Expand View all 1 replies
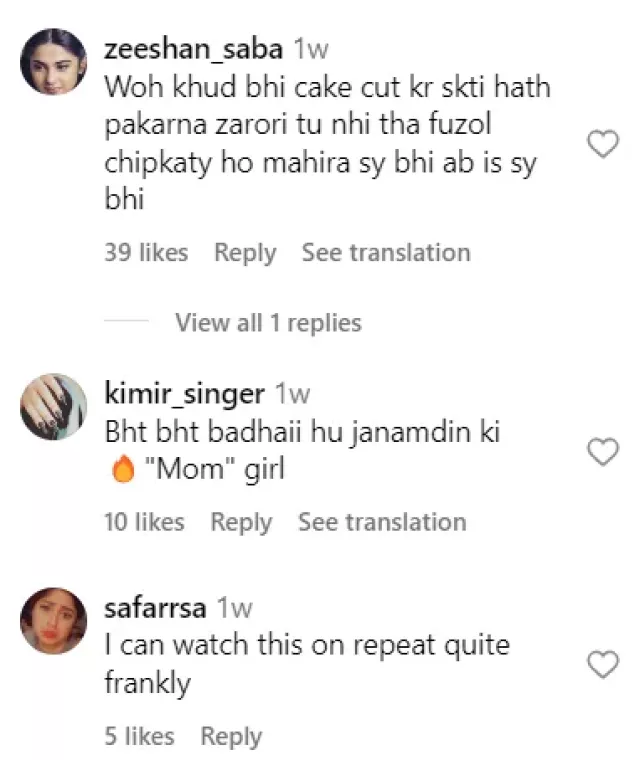The width and height of the screenshot is (640, 760). (268, 323)
